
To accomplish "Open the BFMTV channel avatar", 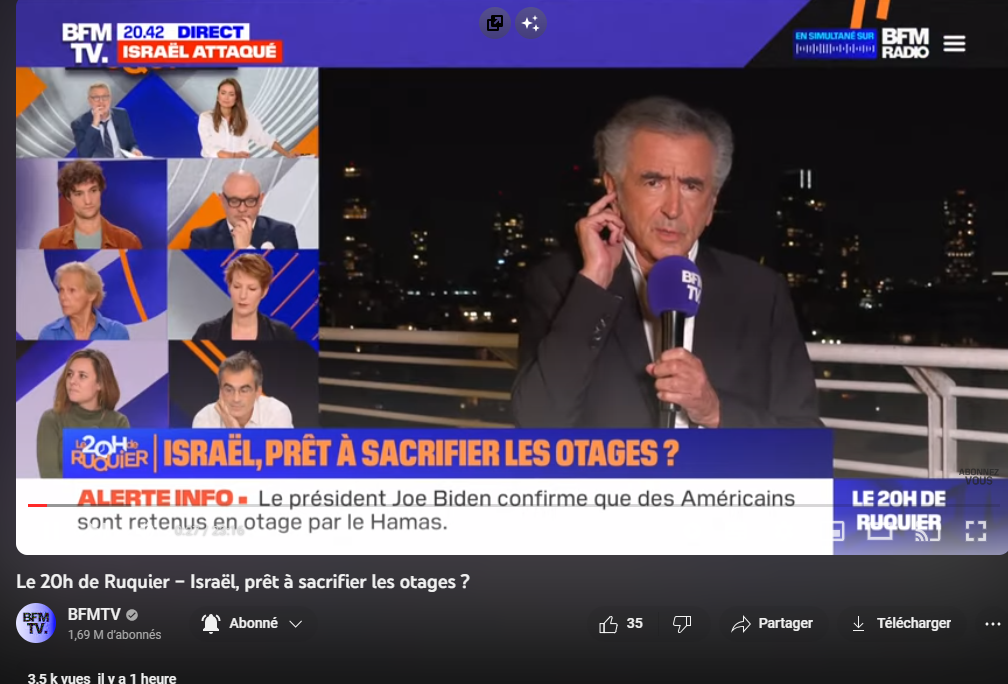I will click(36, 623).
